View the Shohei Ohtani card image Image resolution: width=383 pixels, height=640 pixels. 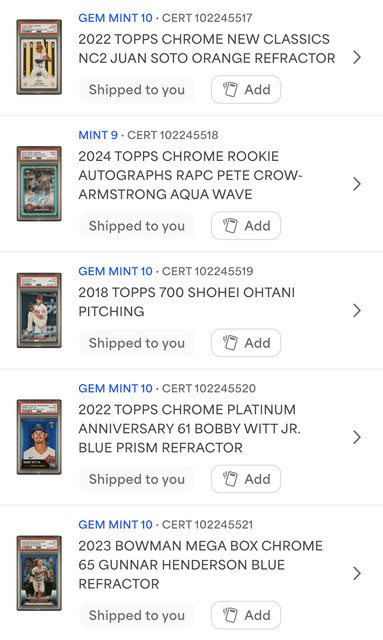click(39, 311)
